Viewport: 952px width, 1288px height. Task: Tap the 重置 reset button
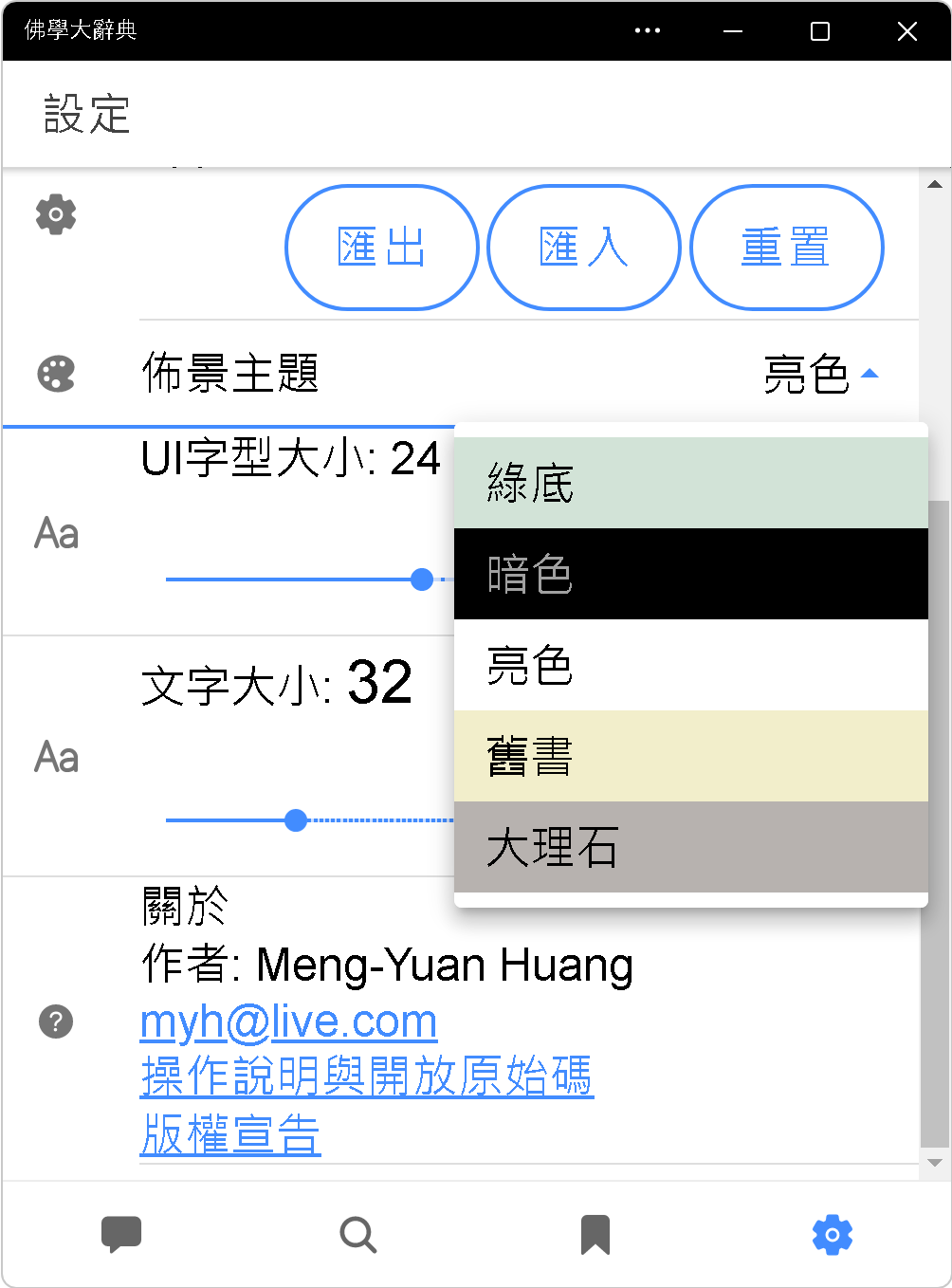786,248
